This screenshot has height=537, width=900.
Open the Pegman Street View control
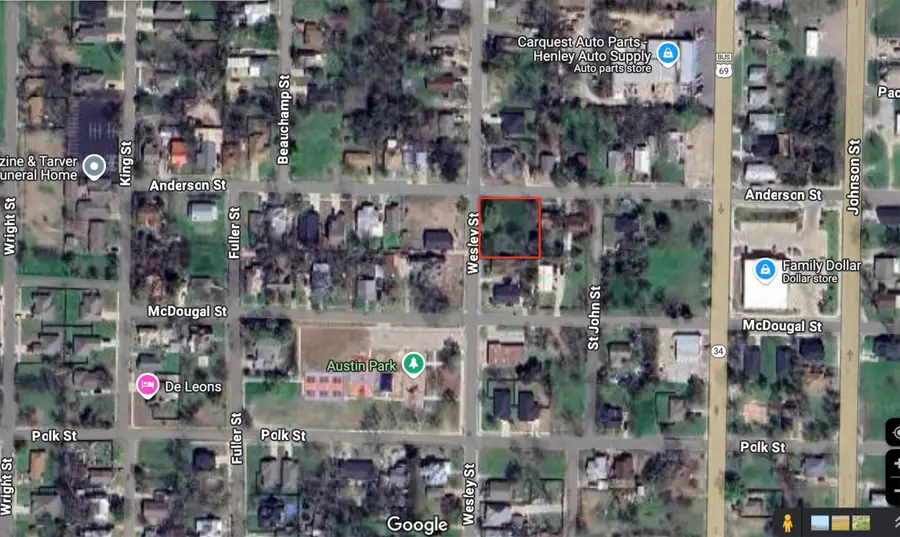click(x=787, y=523)
